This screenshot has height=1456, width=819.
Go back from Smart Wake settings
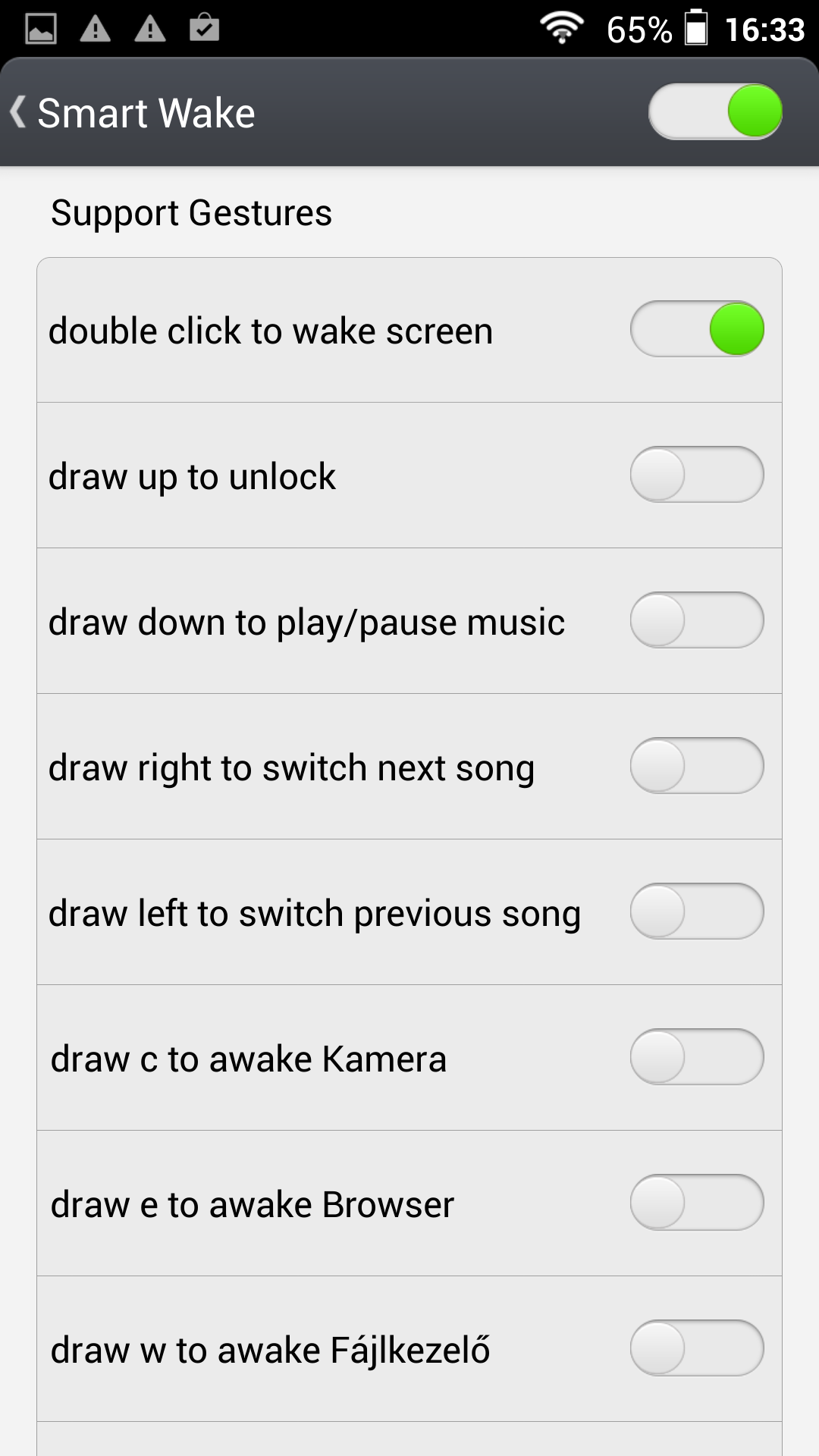(18, 112)
